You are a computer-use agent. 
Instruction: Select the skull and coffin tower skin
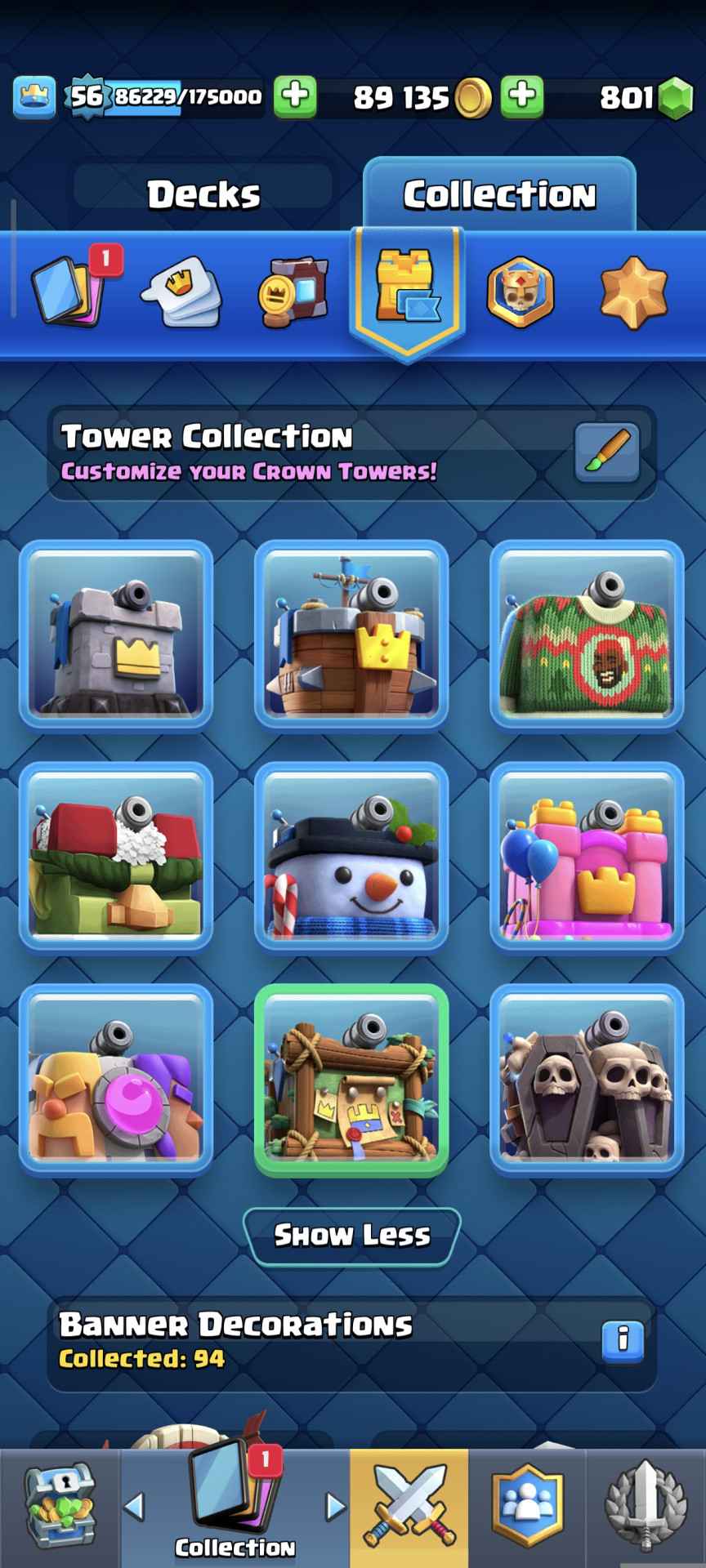(x=587, y=1078)
